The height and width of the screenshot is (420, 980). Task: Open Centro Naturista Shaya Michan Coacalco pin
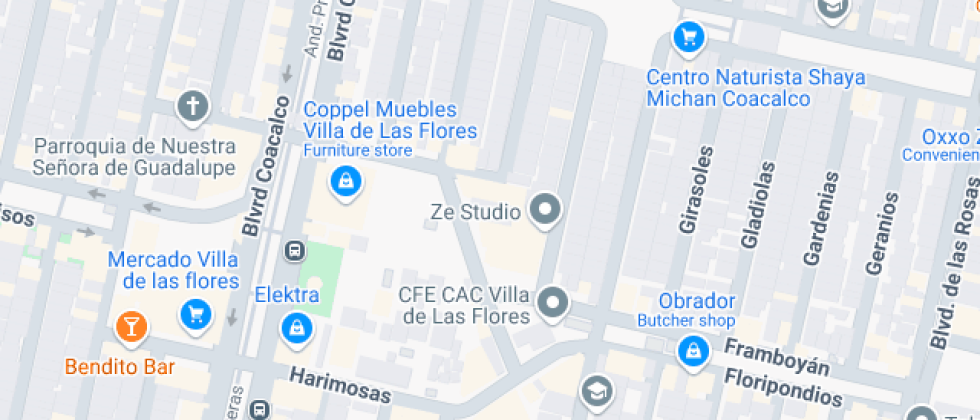coord(689,39)
